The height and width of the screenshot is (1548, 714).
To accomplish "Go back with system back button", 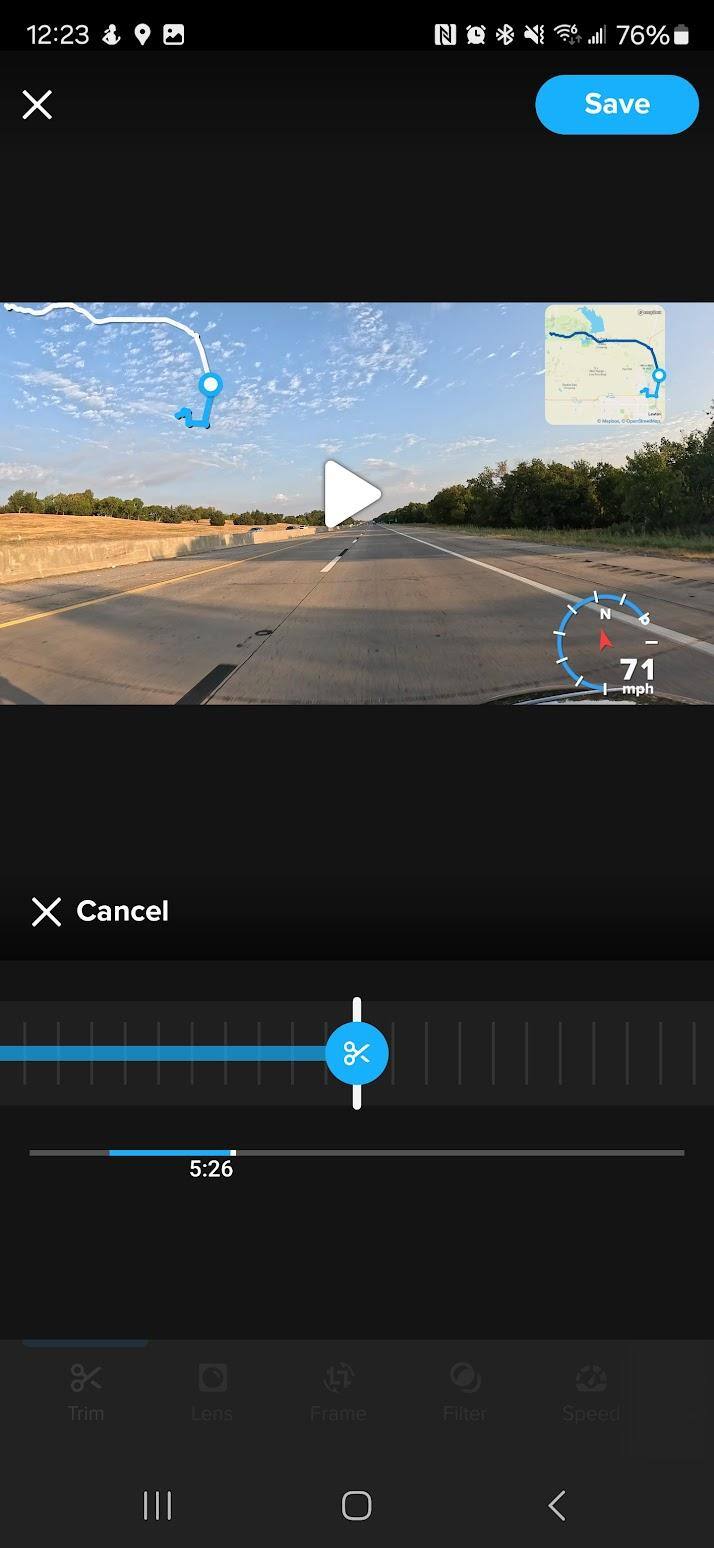I will (x=557, y=1505).
